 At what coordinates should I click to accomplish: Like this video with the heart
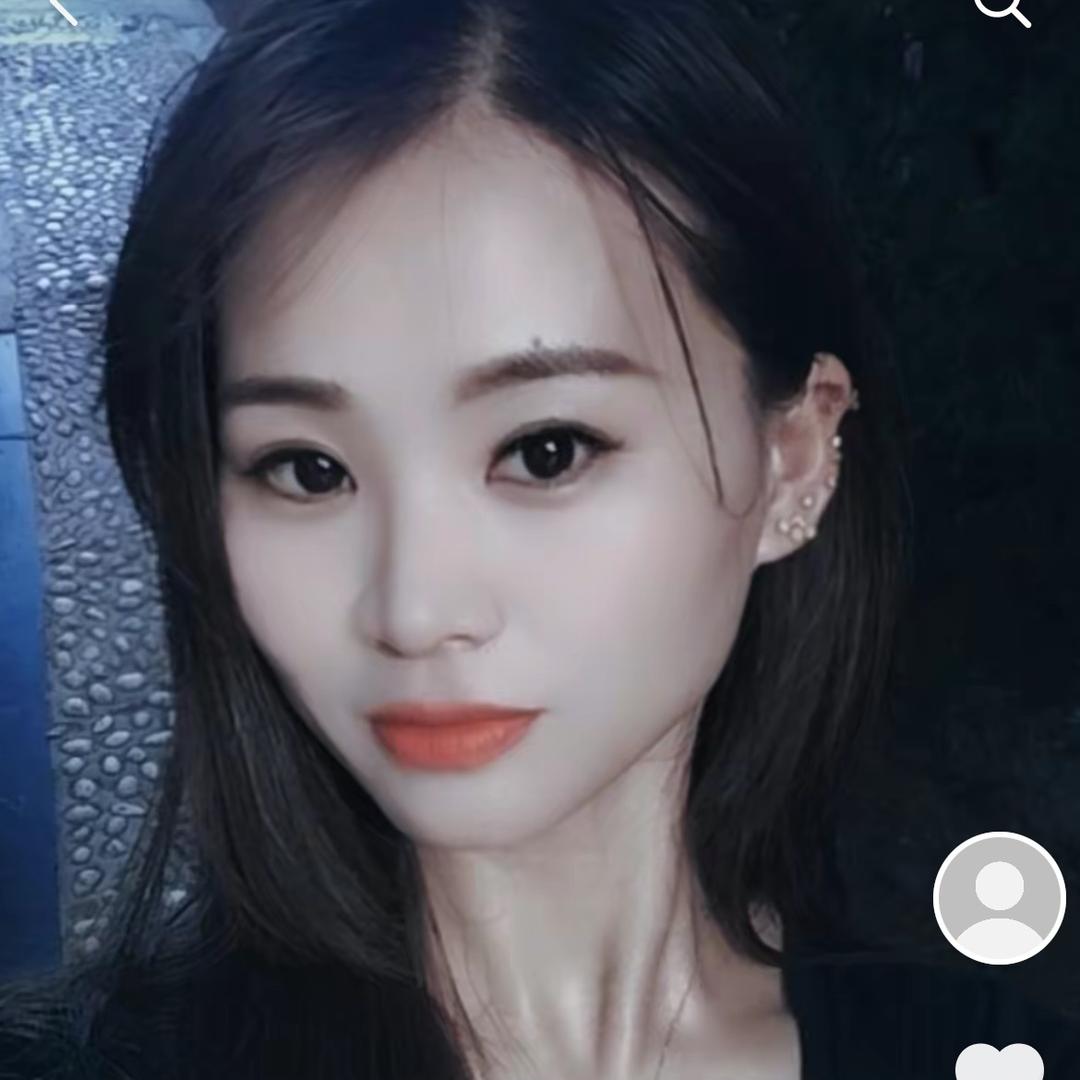(999, 1063)
